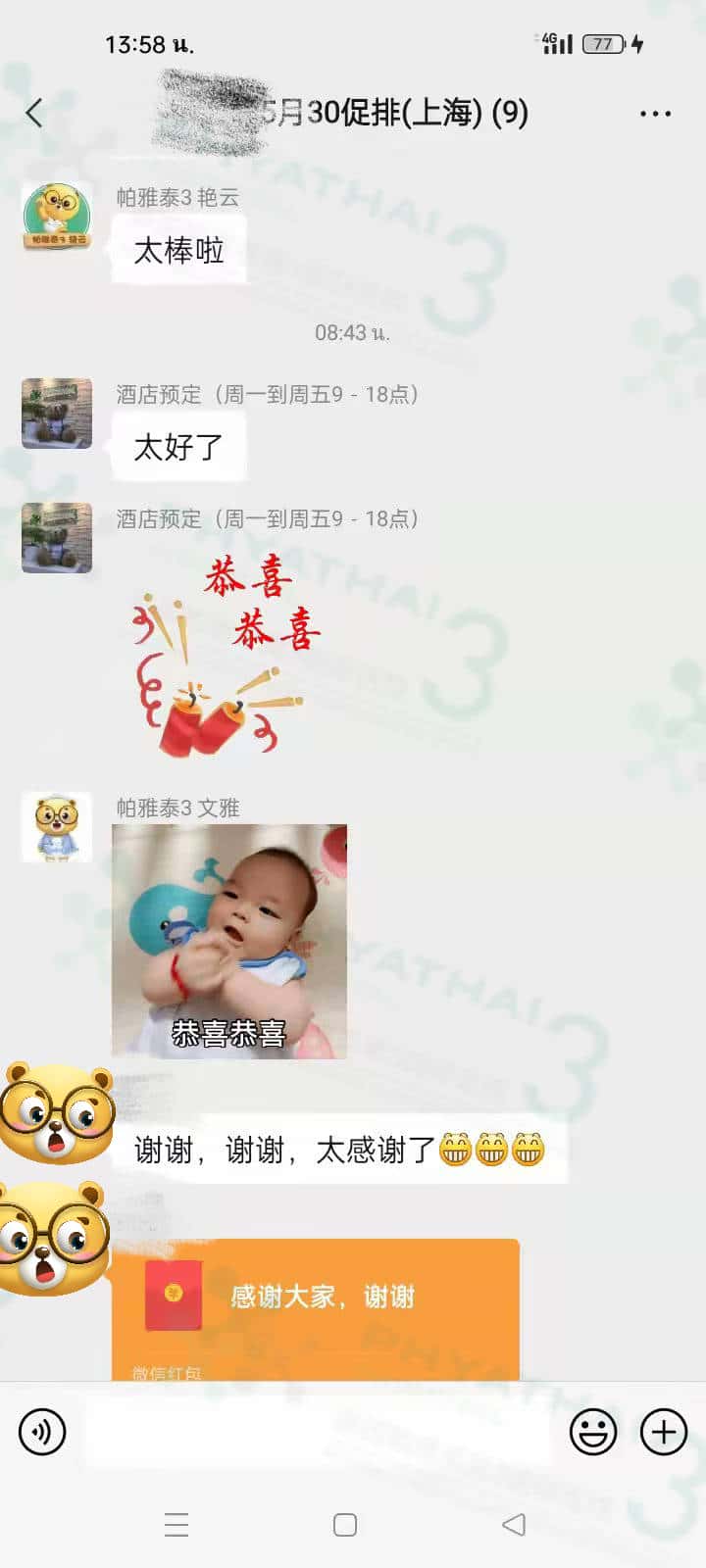Switch to voice message input

click(42, 1432)
